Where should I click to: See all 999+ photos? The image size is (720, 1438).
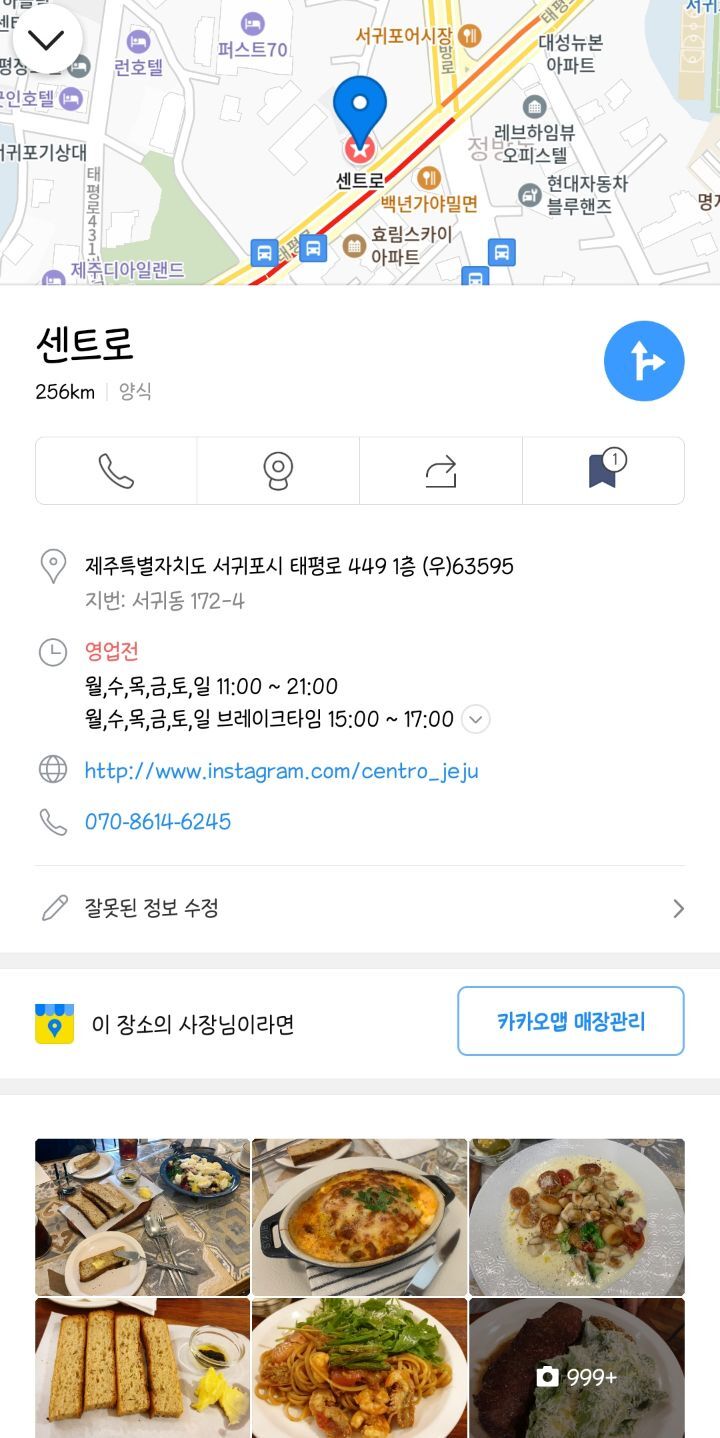[577, 1367]
